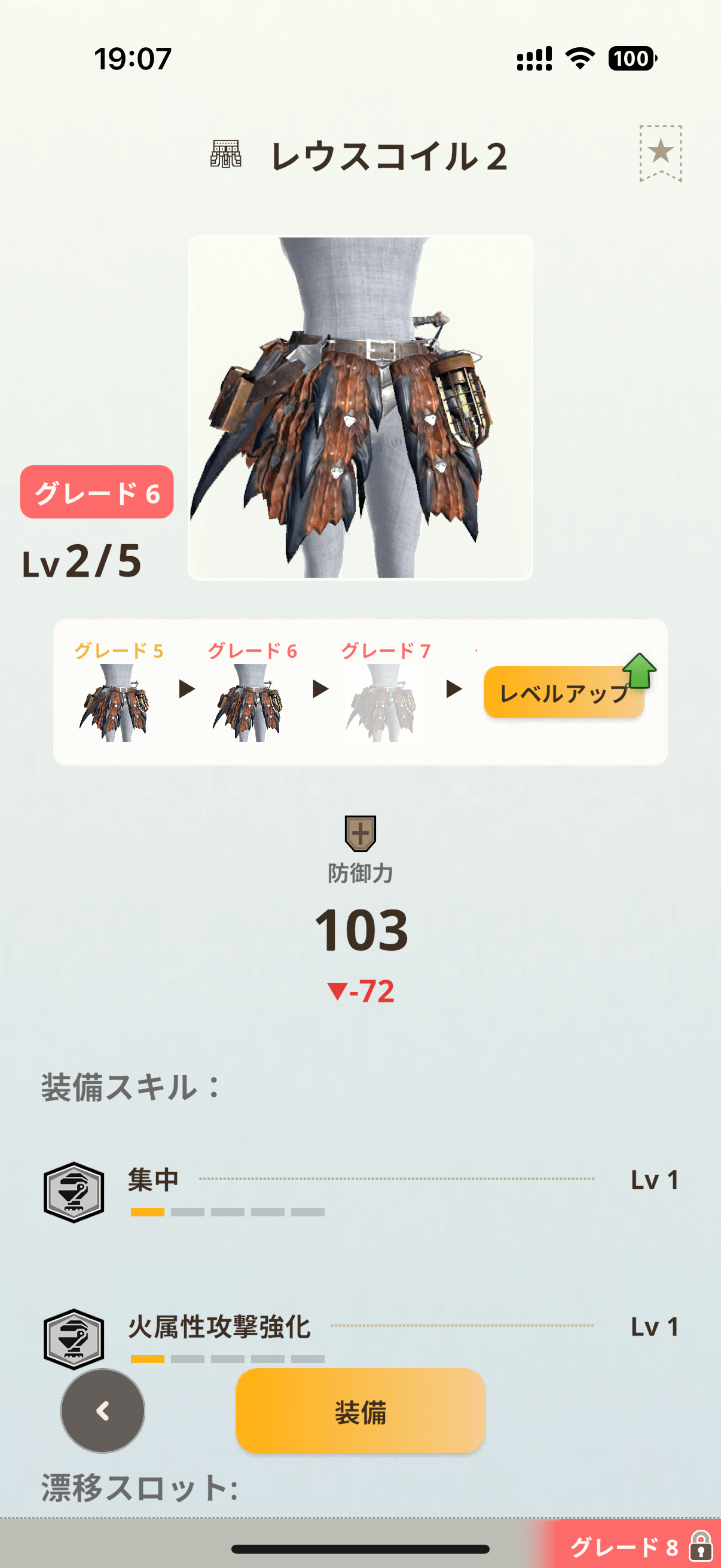
Task: Select the グレード 5 armor thumbnail
Action: click(115, 702)
